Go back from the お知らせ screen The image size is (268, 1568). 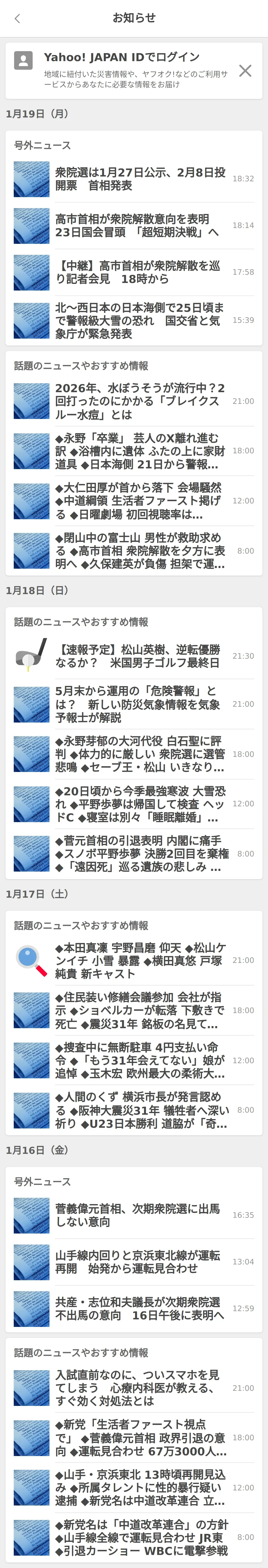[17, 18]
